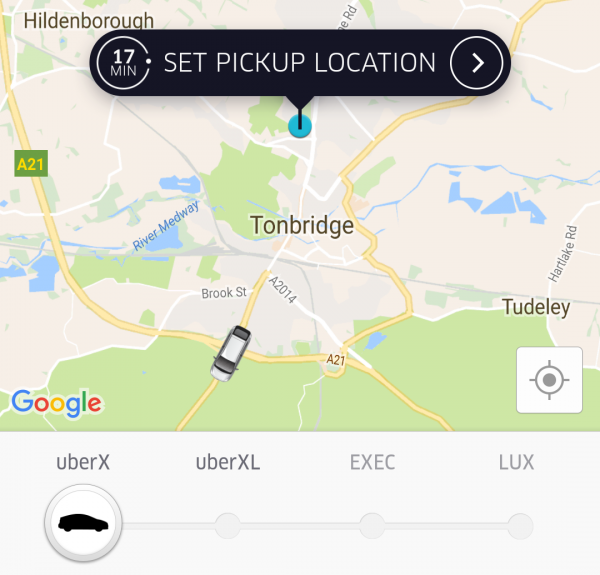Choose the LUX ride option
Viewport: 600px width, 575px height.
(x=518, y=524)
